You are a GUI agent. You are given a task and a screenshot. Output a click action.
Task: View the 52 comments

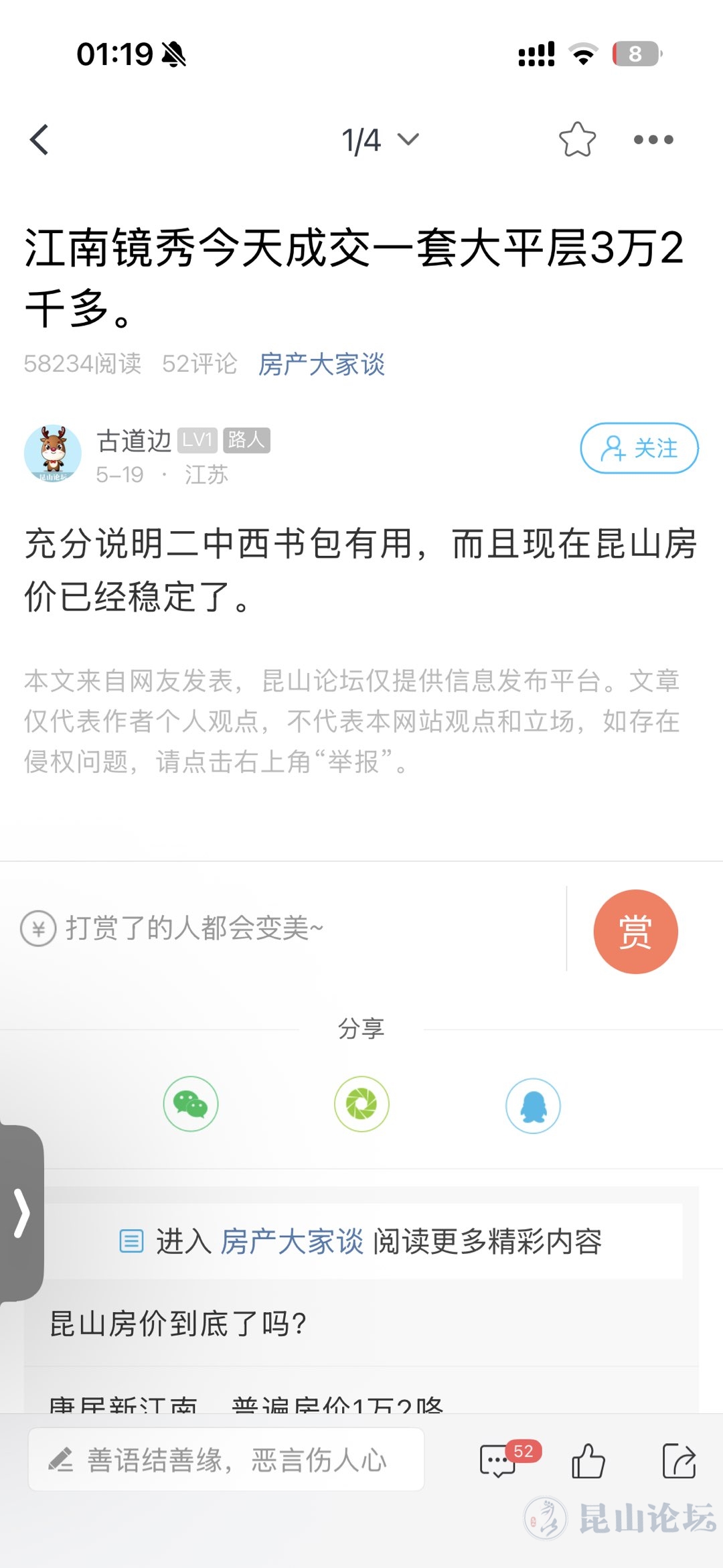click(499, 1460)
